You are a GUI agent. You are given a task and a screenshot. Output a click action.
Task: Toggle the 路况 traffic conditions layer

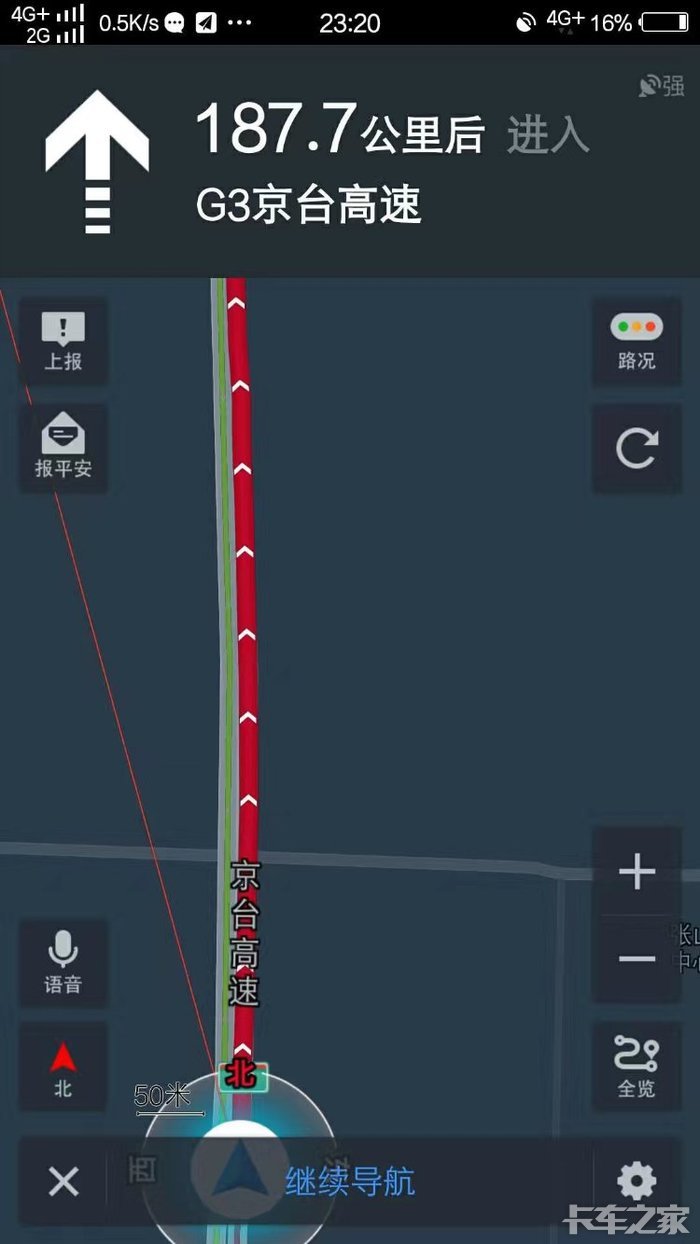point(637,341)
